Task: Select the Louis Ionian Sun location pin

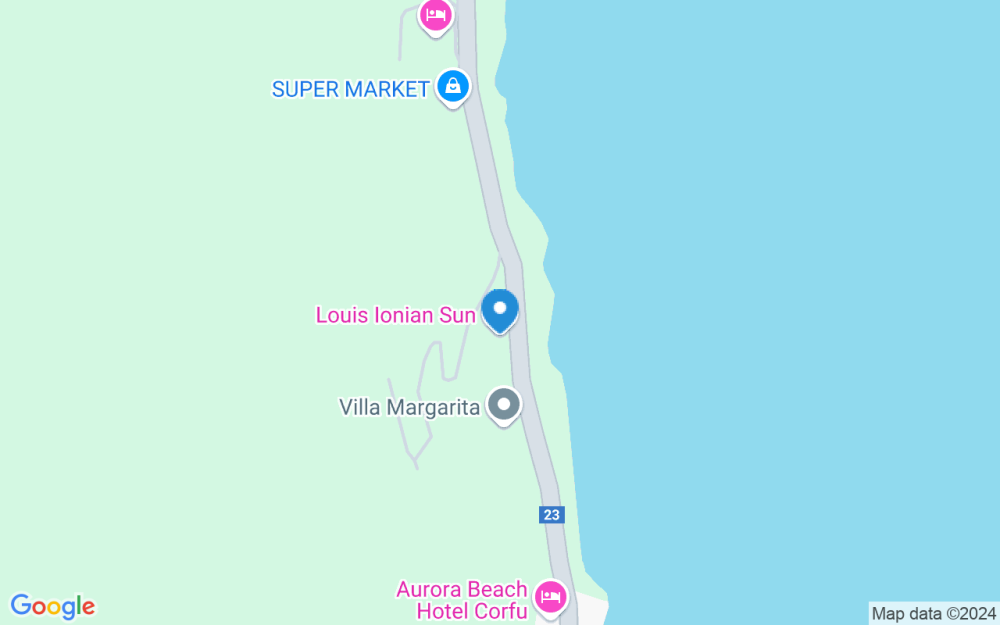Action: click(500, 309)
